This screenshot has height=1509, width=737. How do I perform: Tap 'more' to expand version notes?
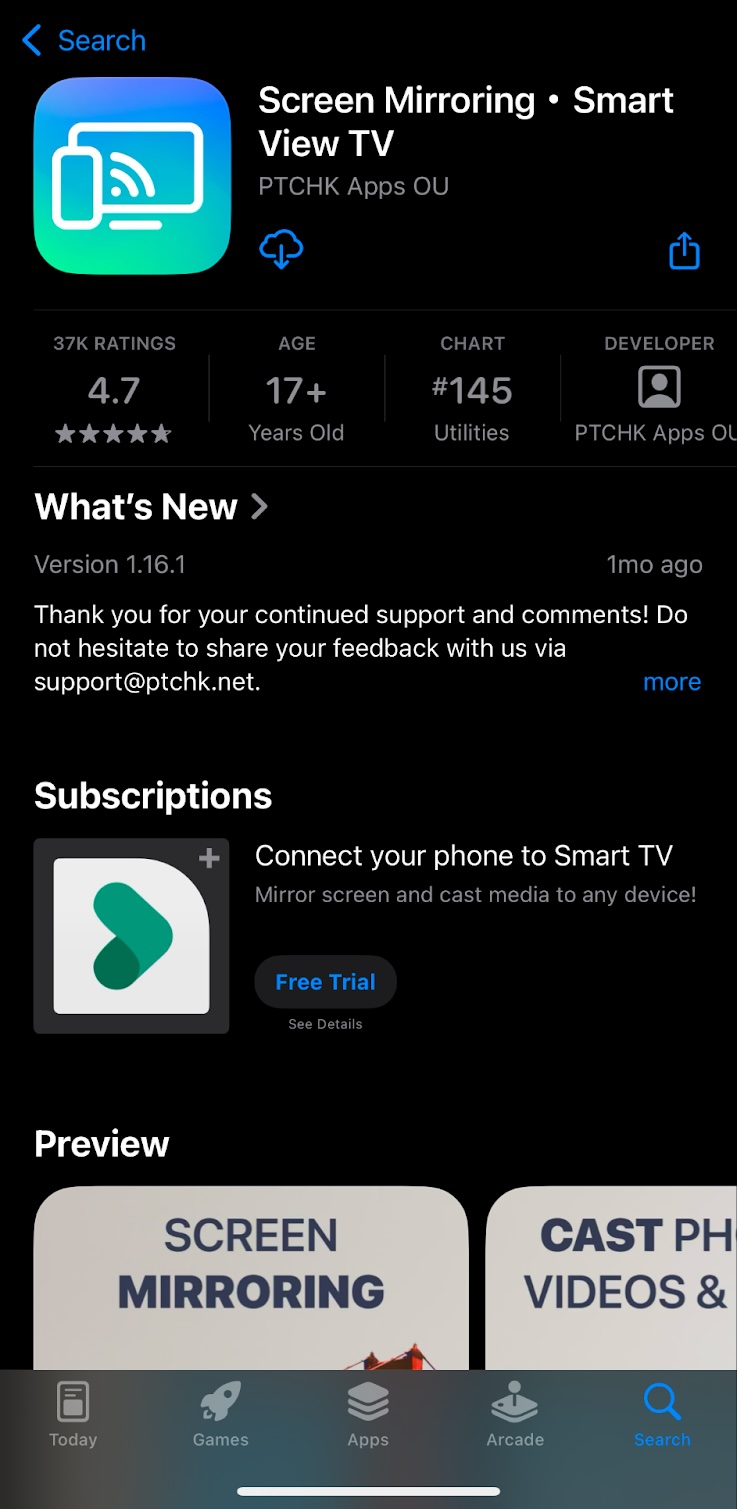(672, 681)
